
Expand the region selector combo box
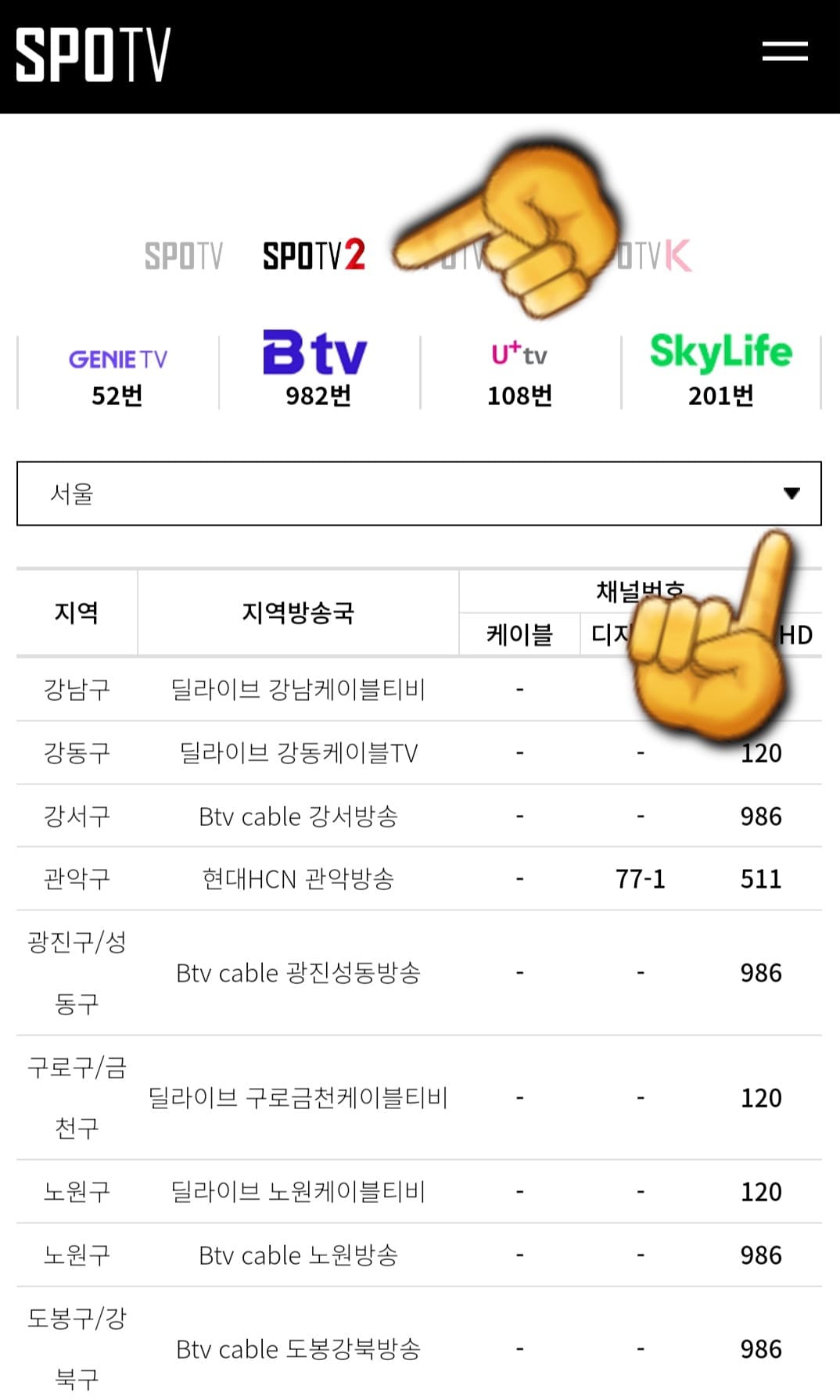(x=420, y=492)
